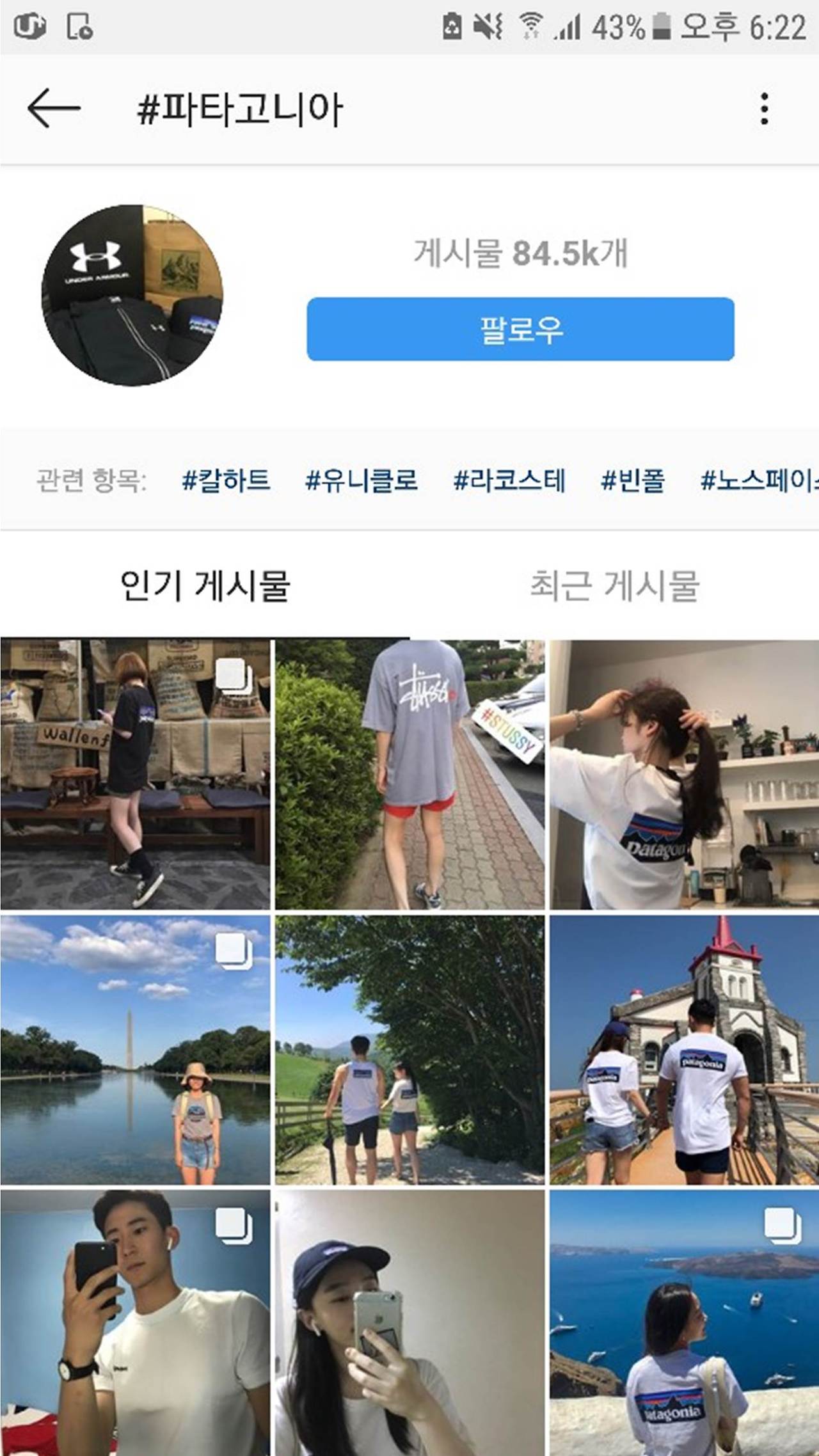Open the #빈폴 related hashtag

[633, 484]
